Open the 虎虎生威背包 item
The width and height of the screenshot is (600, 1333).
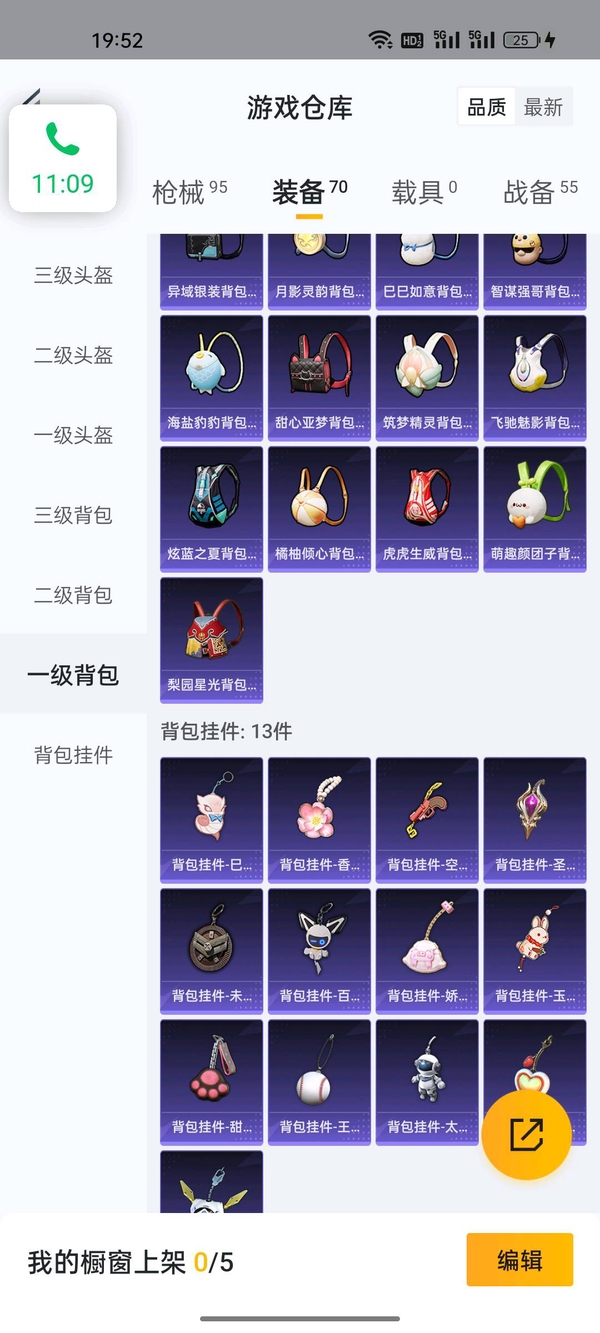pos(427,507)
